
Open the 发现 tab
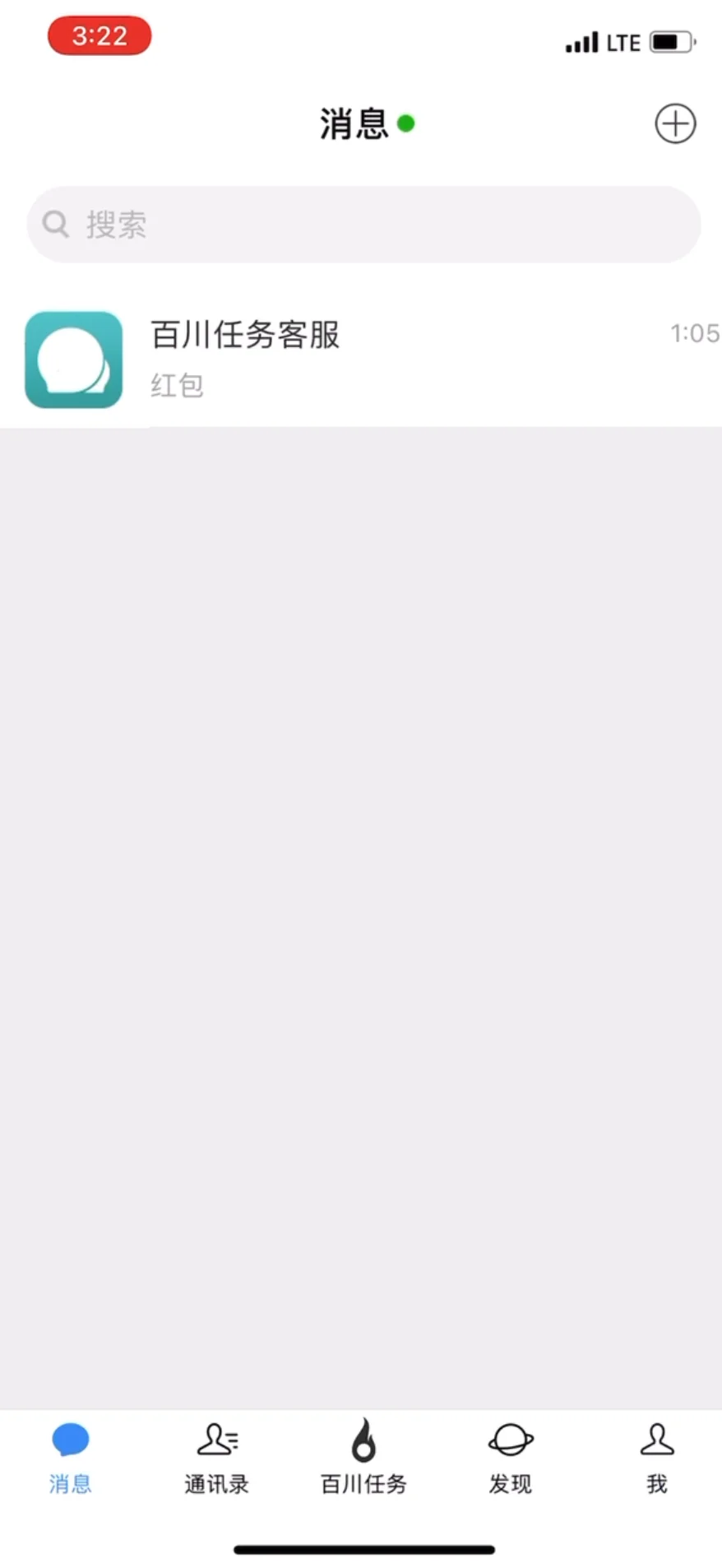pos(510,1458)
